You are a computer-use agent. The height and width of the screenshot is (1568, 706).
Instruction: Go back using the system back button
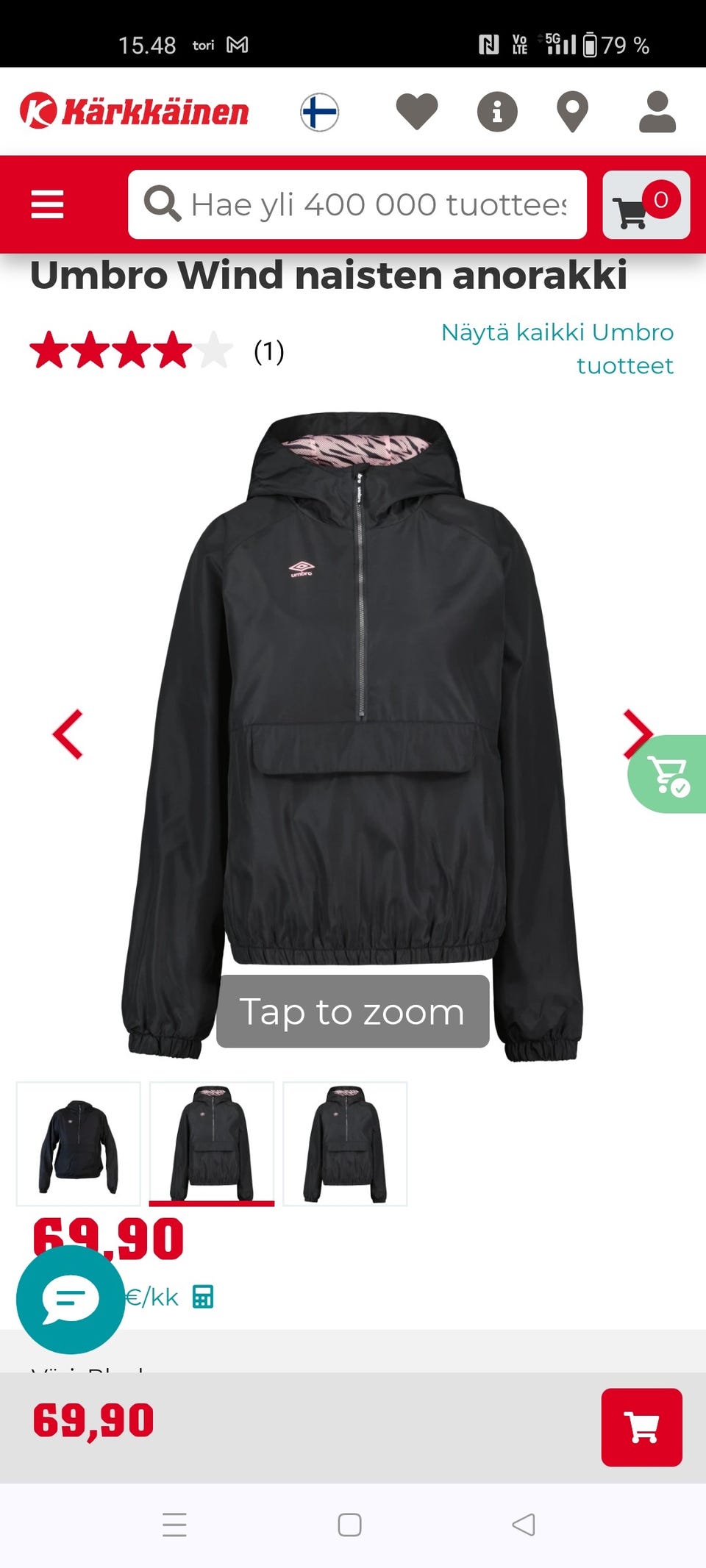click(x=523, y=1525)
